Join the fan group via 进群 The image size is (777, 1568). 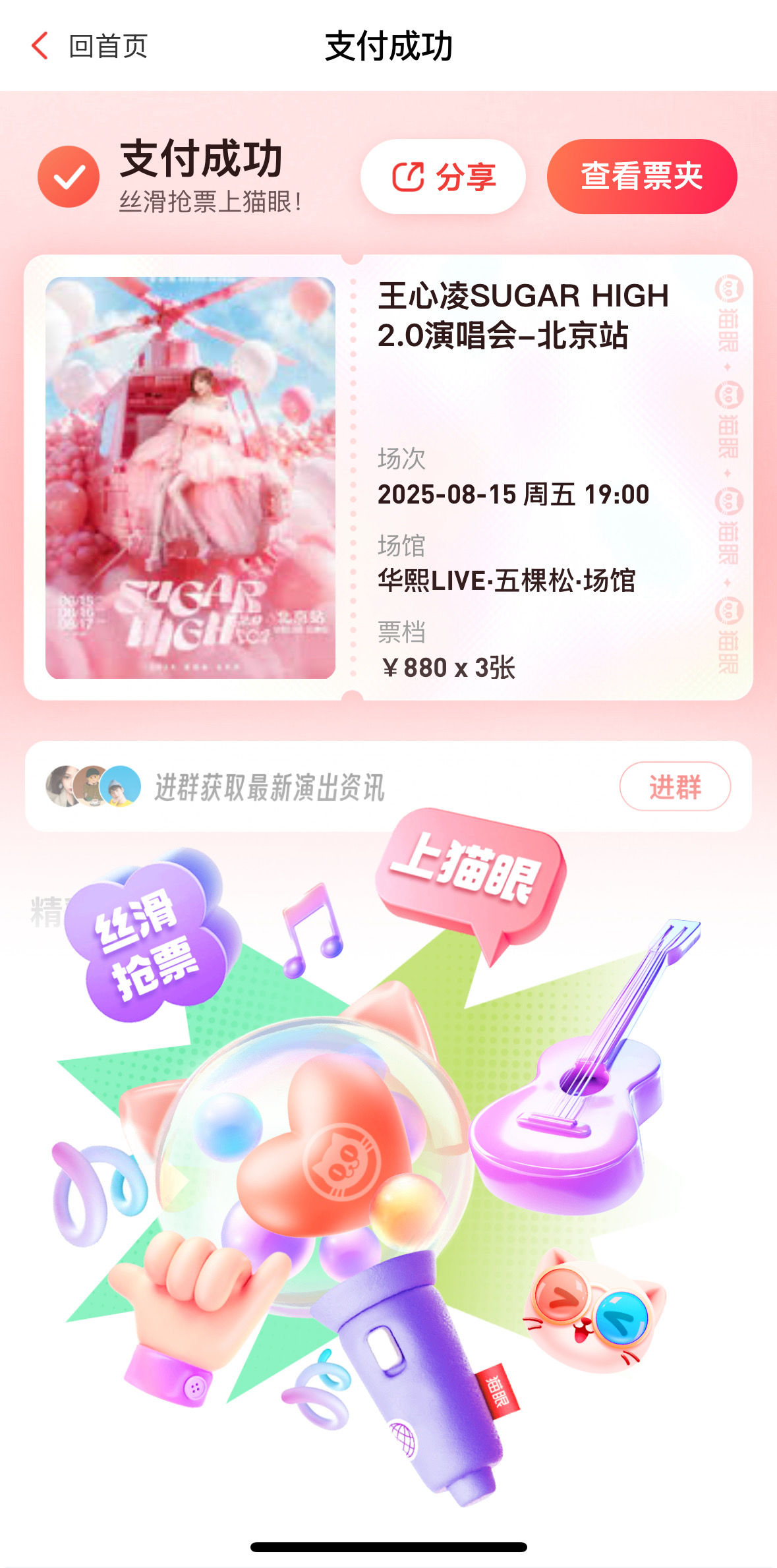675,786
